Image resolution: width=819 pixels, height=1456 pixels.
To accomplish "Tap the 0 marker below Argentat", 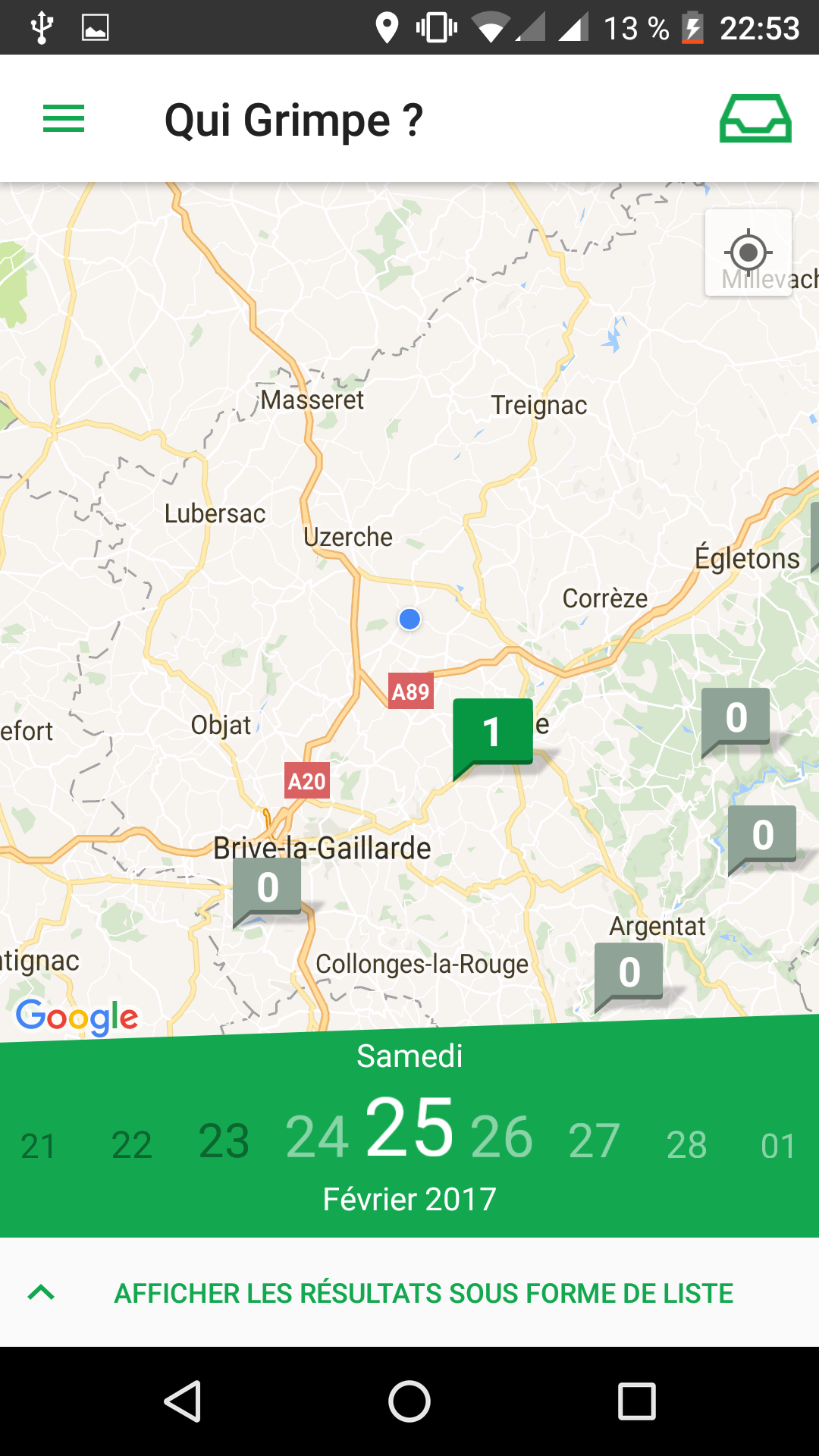I will coord(629,974).
